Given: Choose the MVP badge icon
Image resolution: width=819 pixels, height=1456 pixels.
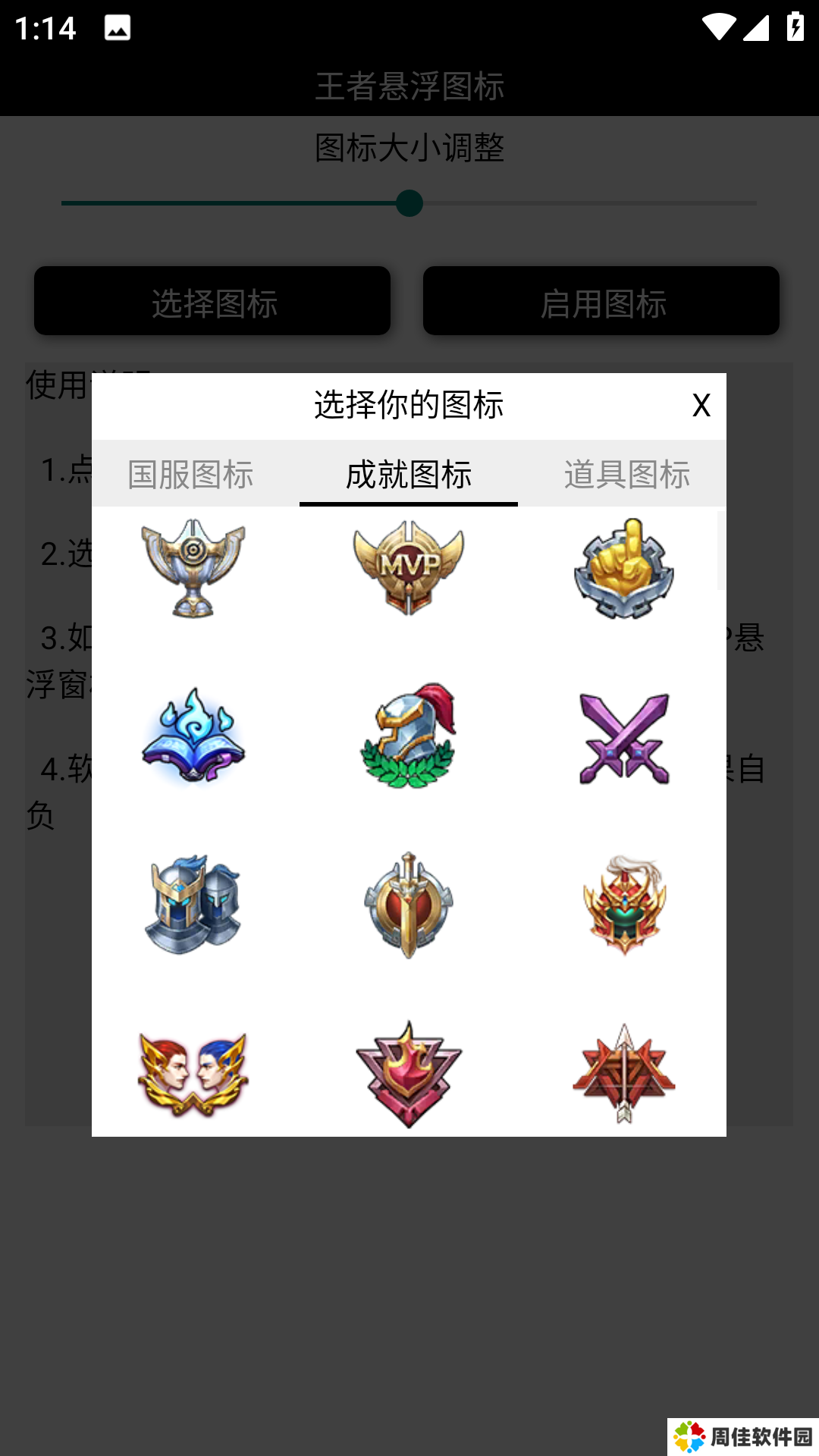Looking at the screenshot, I should 409,567.
